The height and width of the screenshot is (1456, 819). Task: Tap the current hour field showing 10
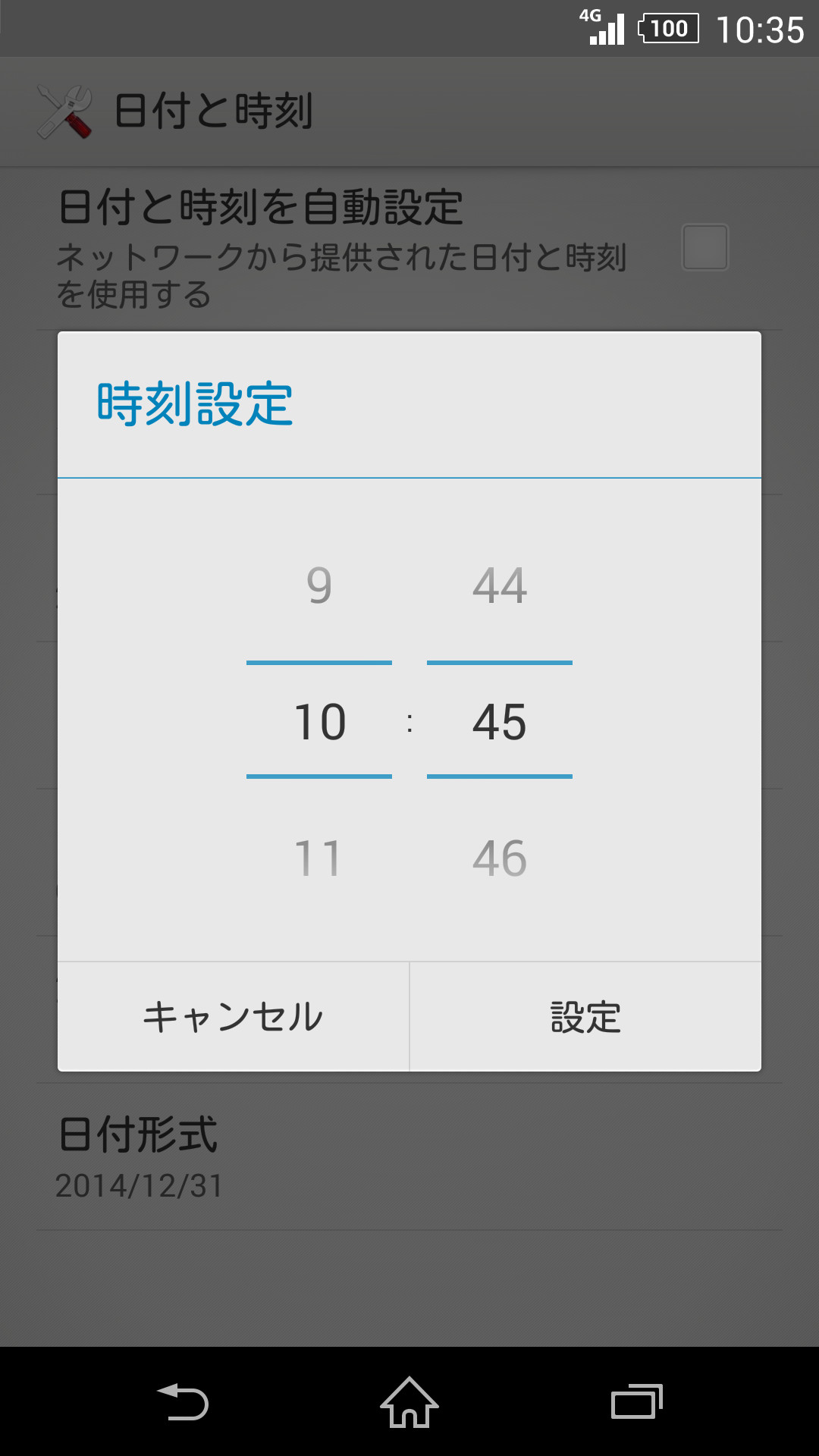[x=320, y=720]
